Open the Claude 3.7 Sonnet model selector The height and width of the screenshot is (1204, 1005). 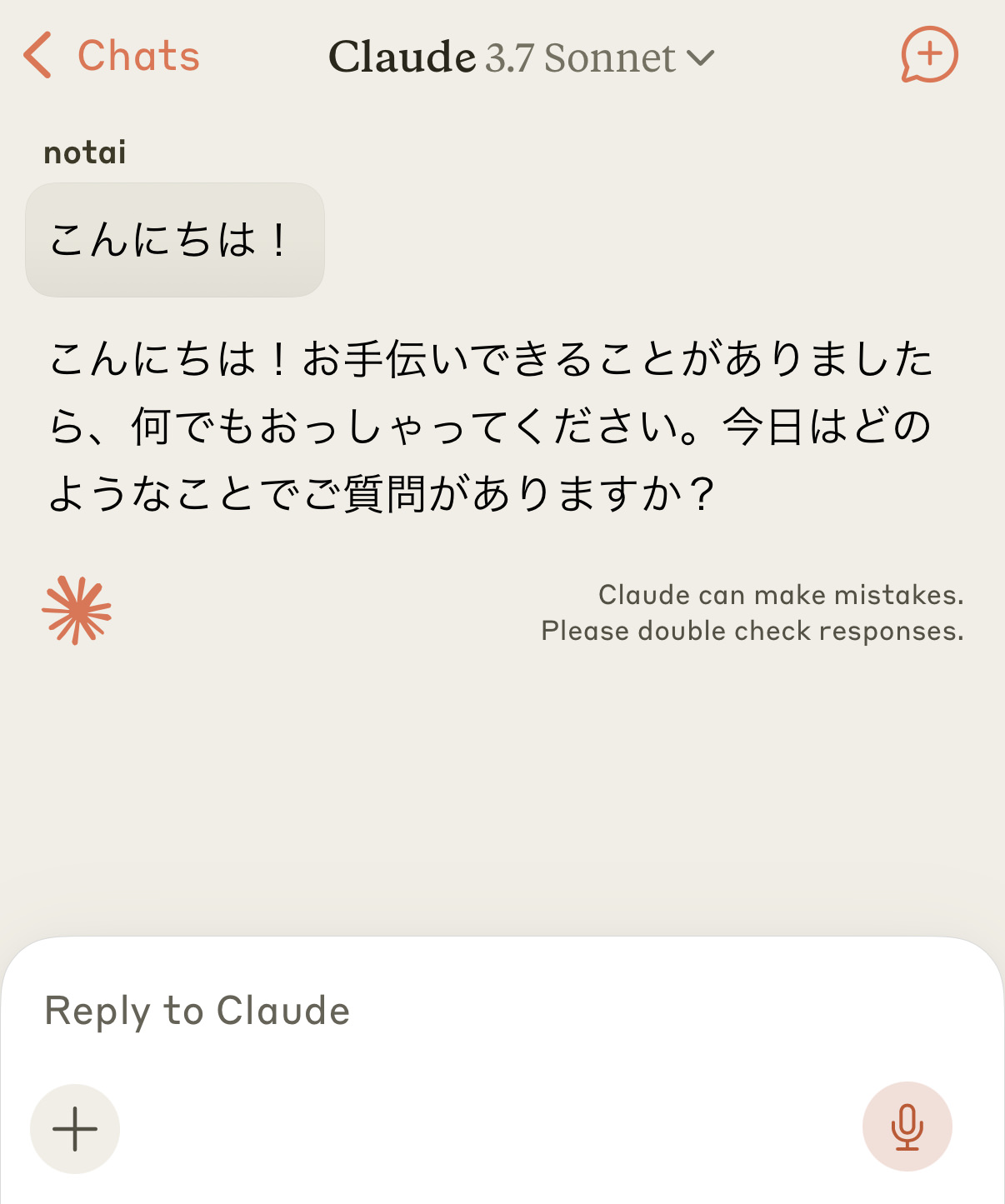pyautogui.click(x=522, y=57)
